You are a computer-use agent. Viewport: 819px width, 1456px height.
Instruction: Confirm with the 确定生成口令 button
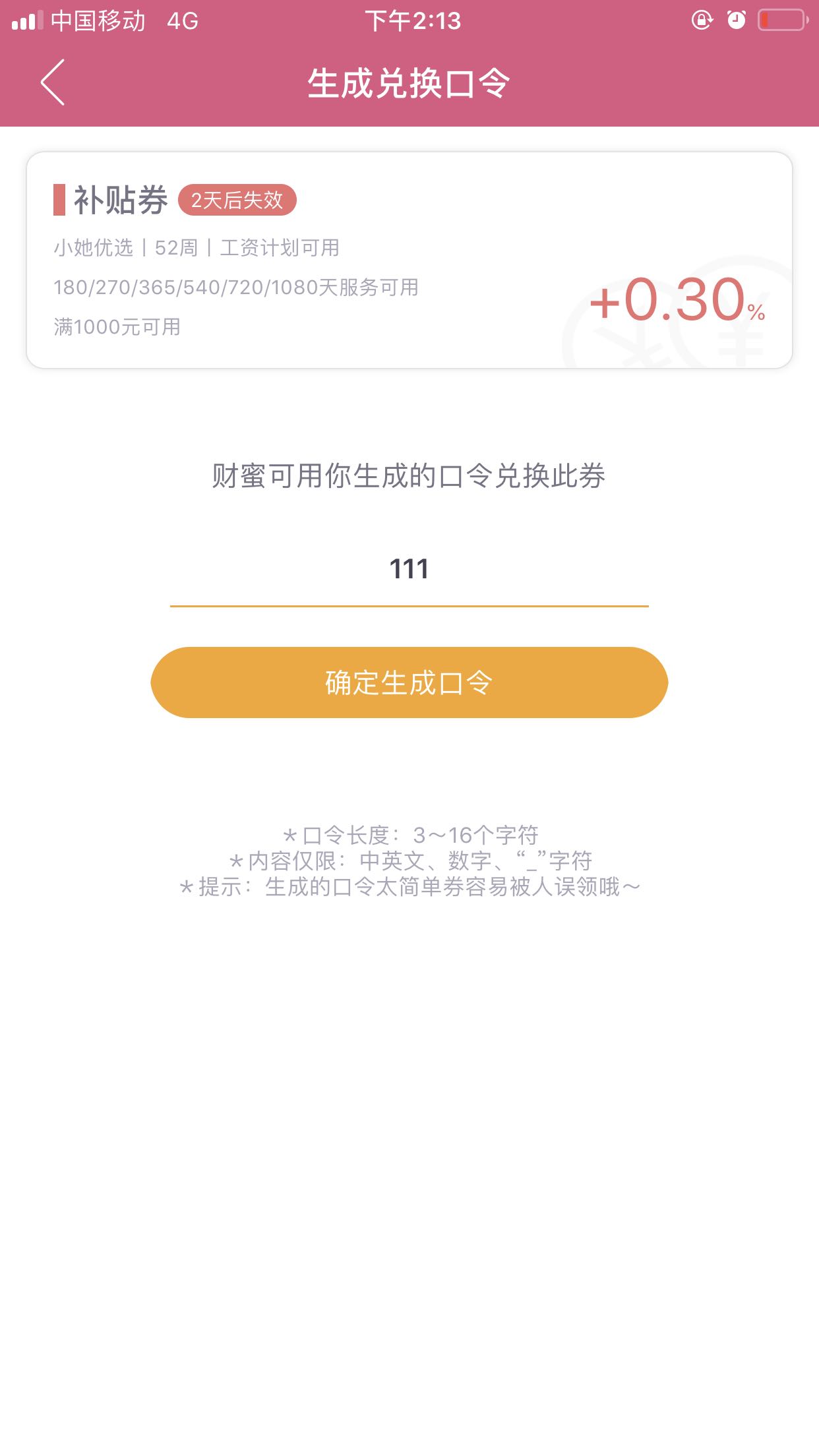(409, 682)
